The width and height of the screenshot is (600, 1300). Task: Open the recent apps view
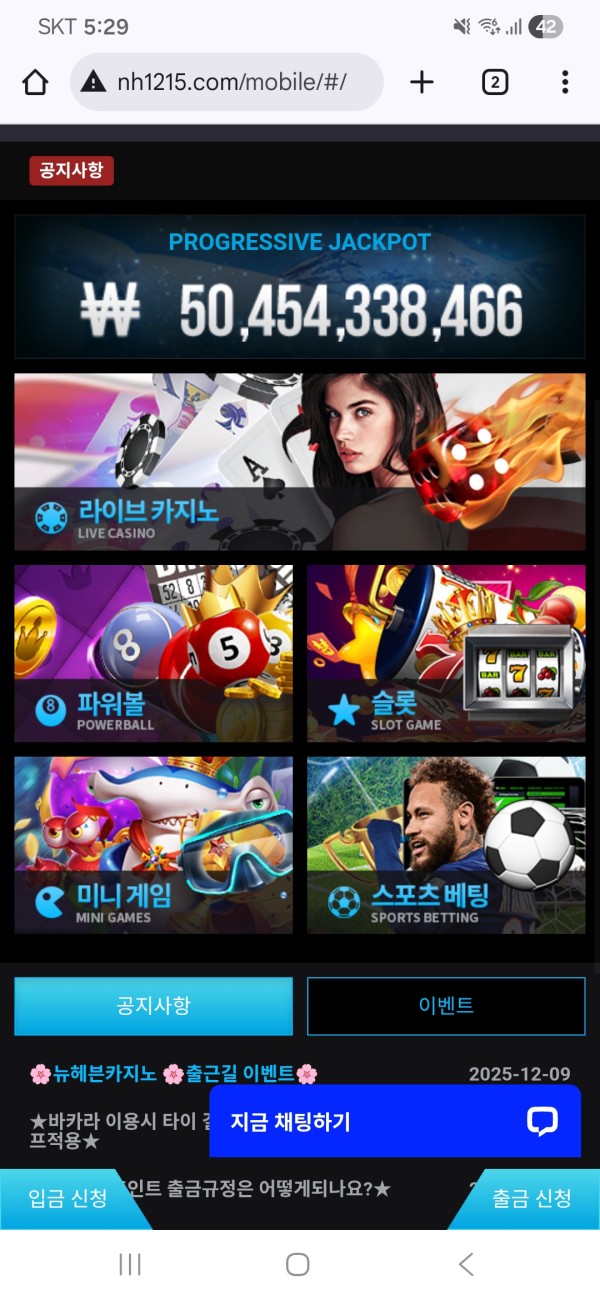tap(130, 1264)
